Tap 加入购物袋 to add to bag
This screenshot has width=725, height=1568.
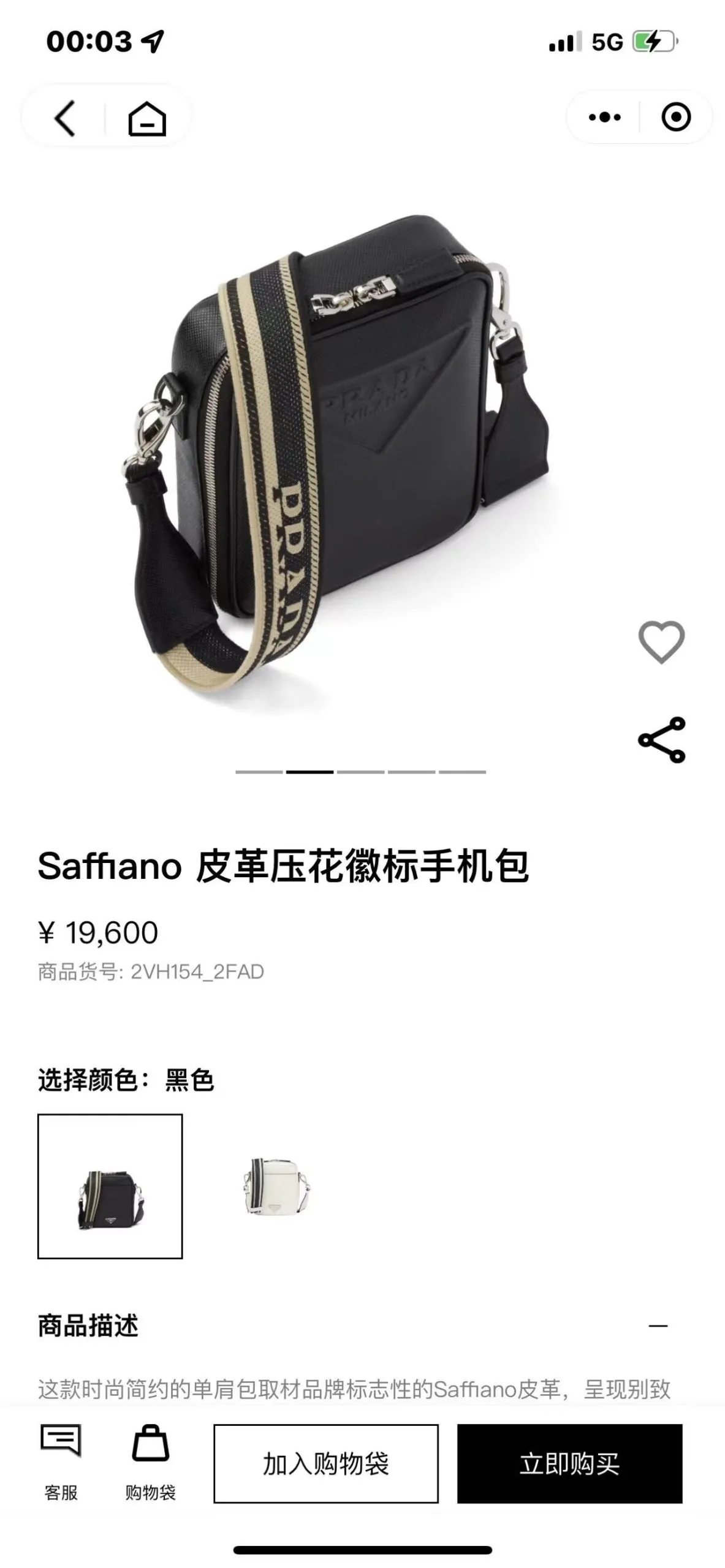(x=325, y=1463)
